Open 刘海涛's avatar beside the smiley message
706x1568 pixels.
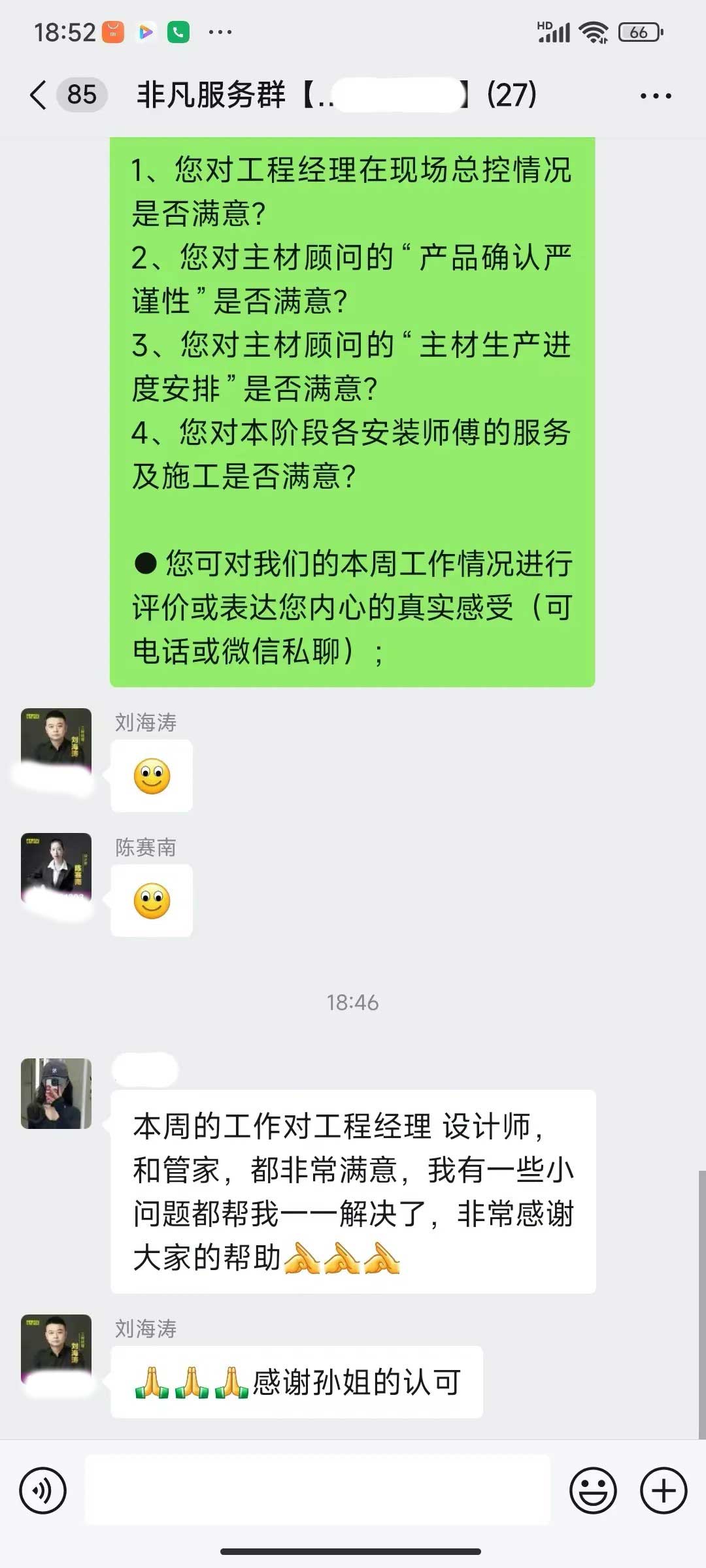click(56, 743)
